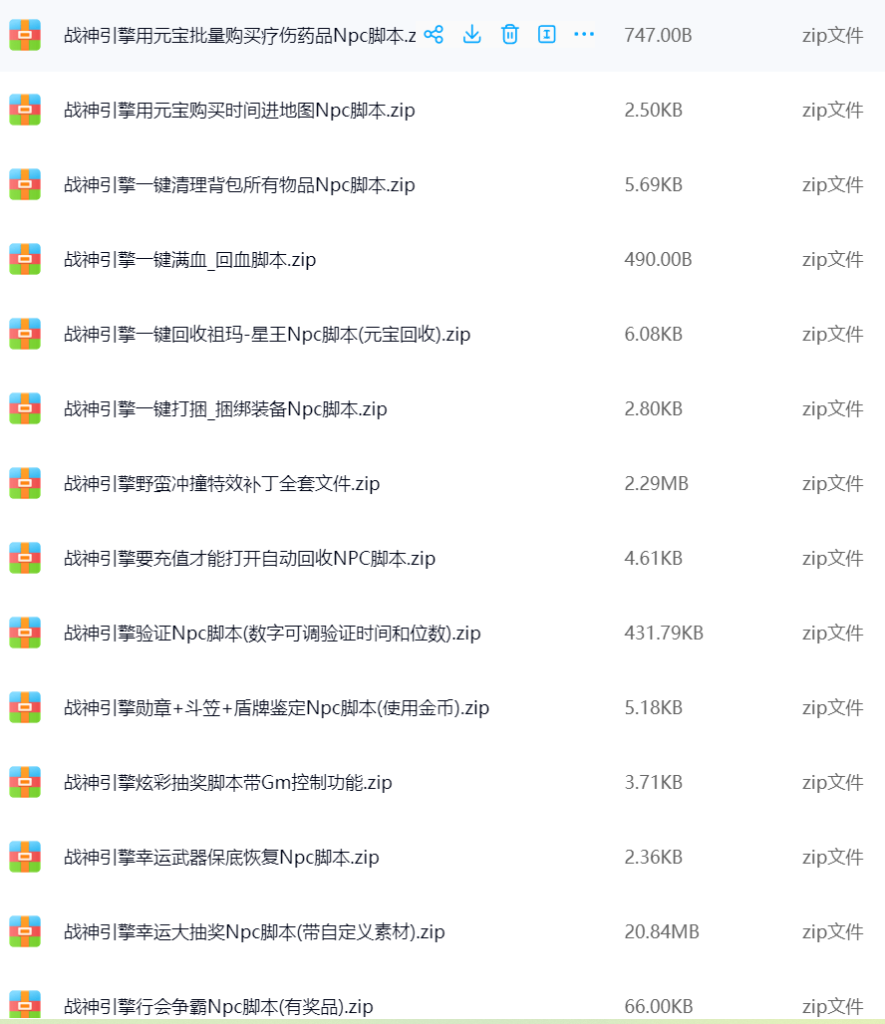Open 炫彩抽奖脚本带Gm控制功能.zip
This screenshot has width=885, height=1024.
[x=228, y=782]
